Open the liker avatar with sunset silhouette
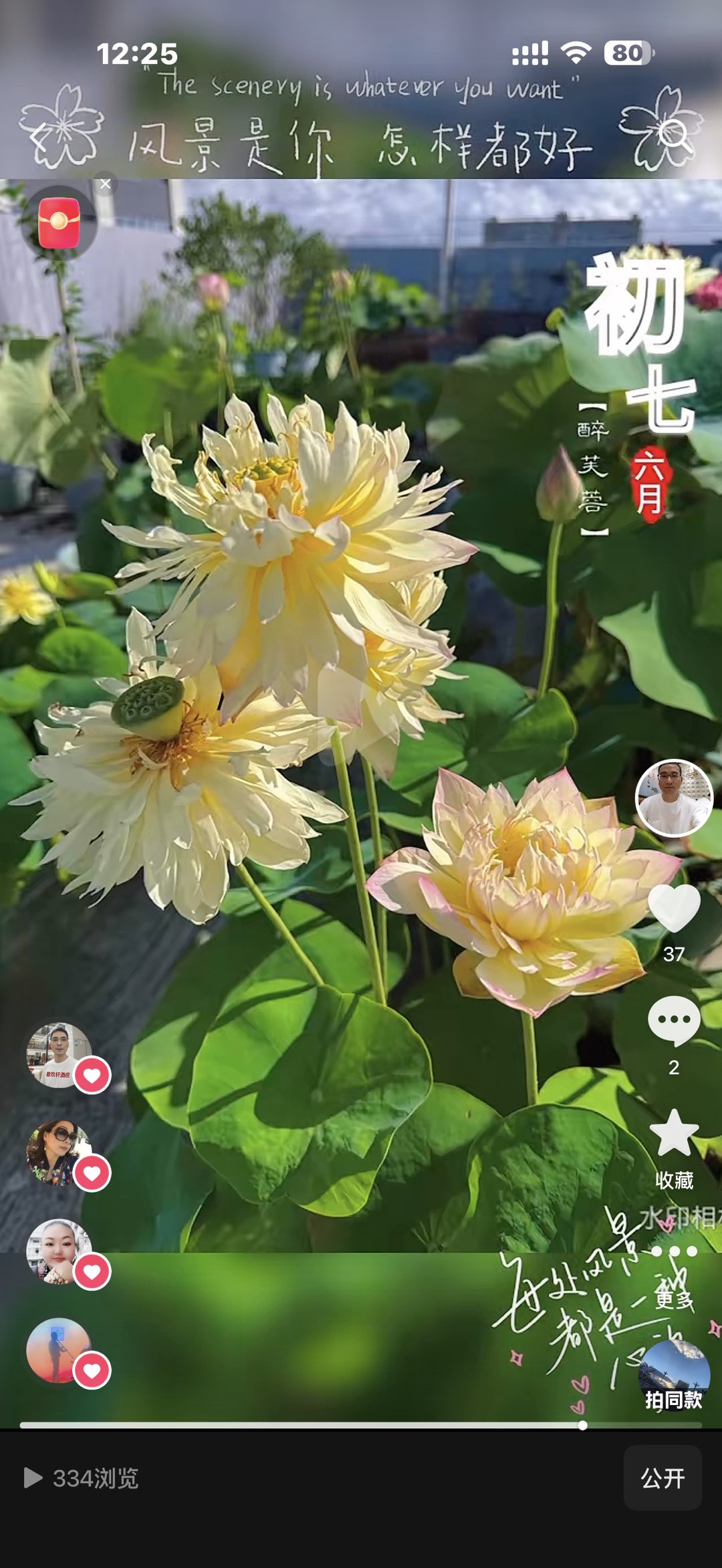 point(59,1351)
